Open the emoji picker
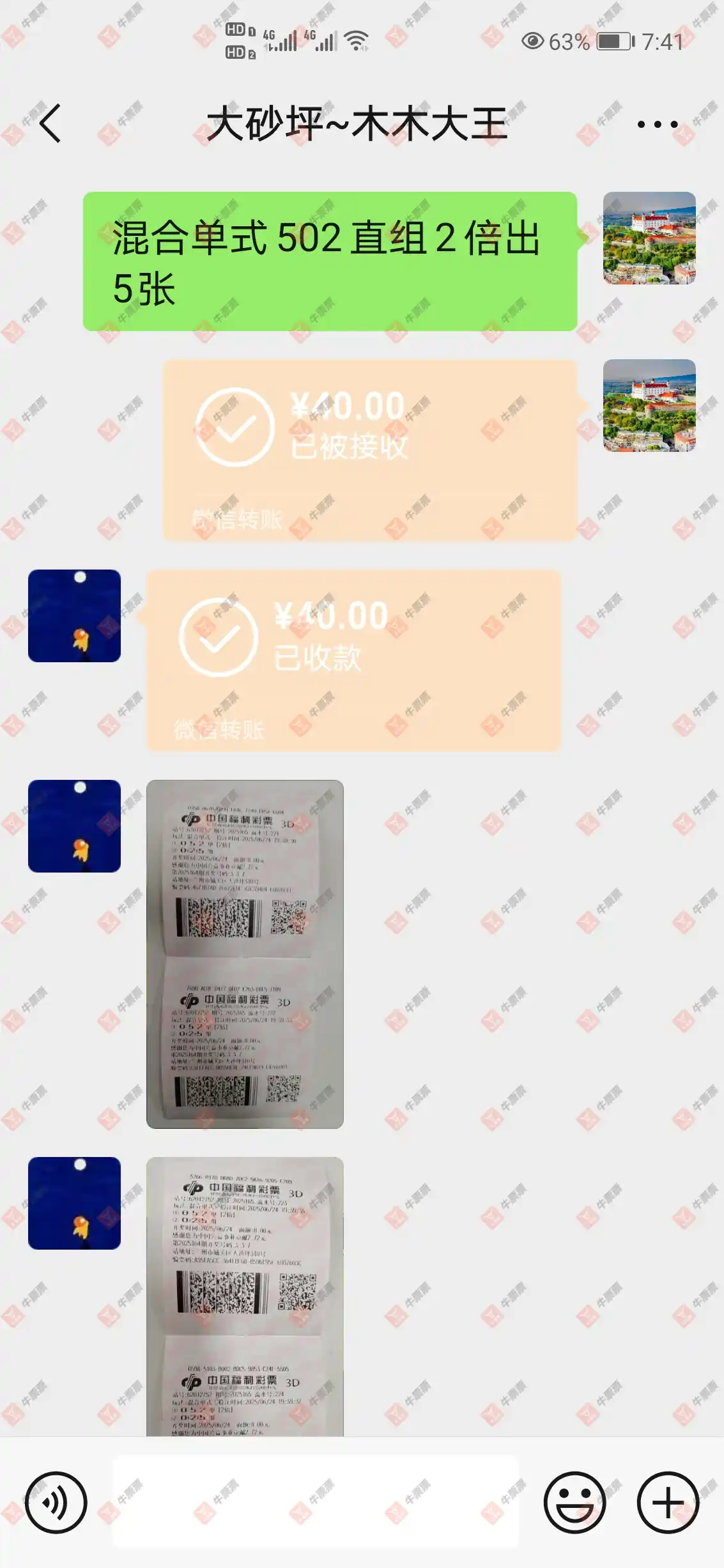The image size is (724, 1568). [574, 1502]
